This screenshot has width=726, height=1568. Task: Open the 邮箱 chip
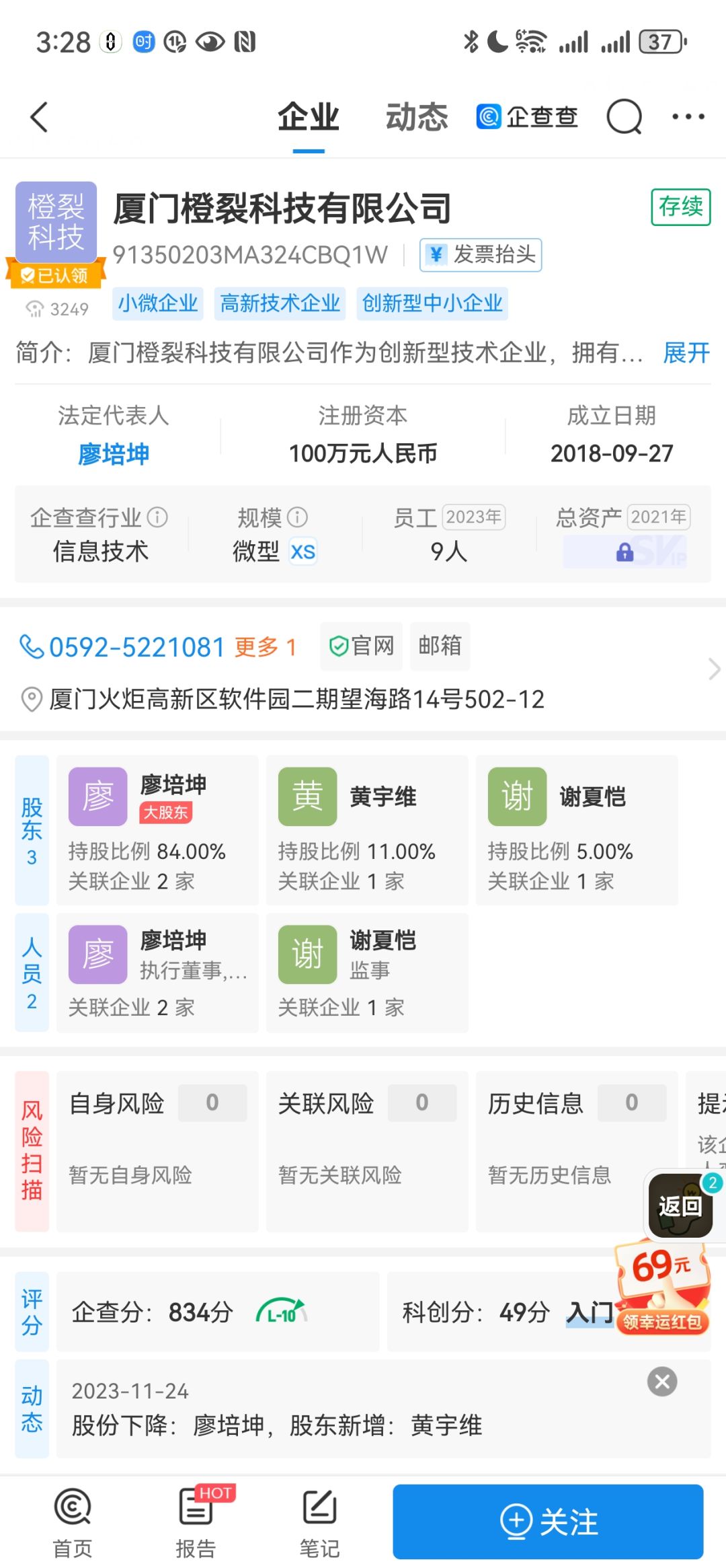[x=440, y=646]
